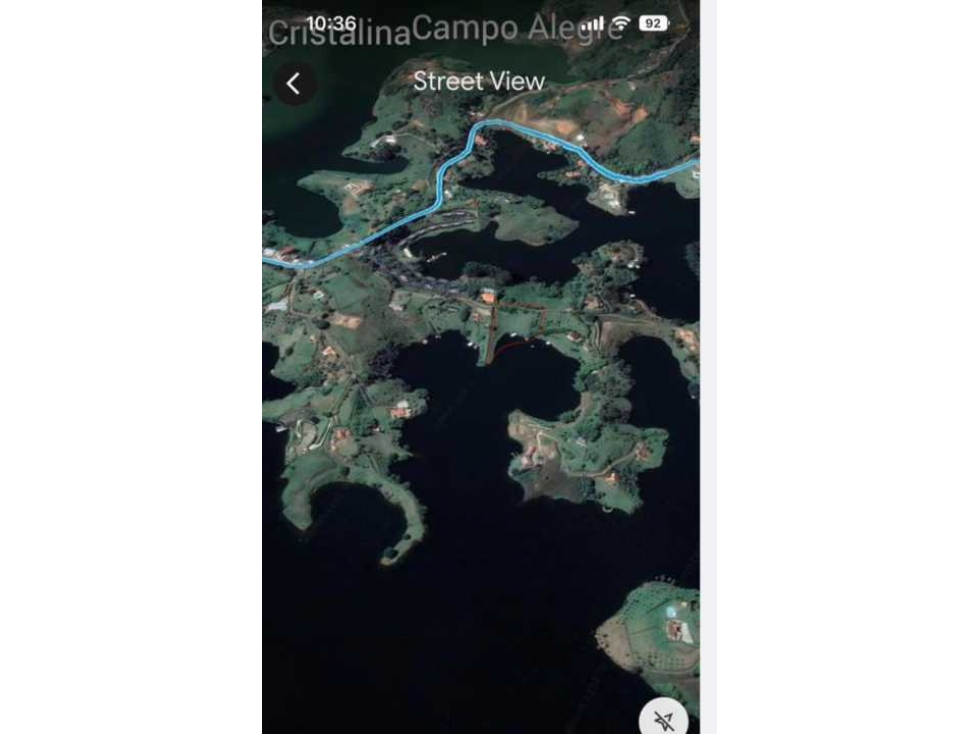The width and height of the screenshot is (979, 734).
Task: Tap the my-location button with crossed arrow
Action: point(663,719)
